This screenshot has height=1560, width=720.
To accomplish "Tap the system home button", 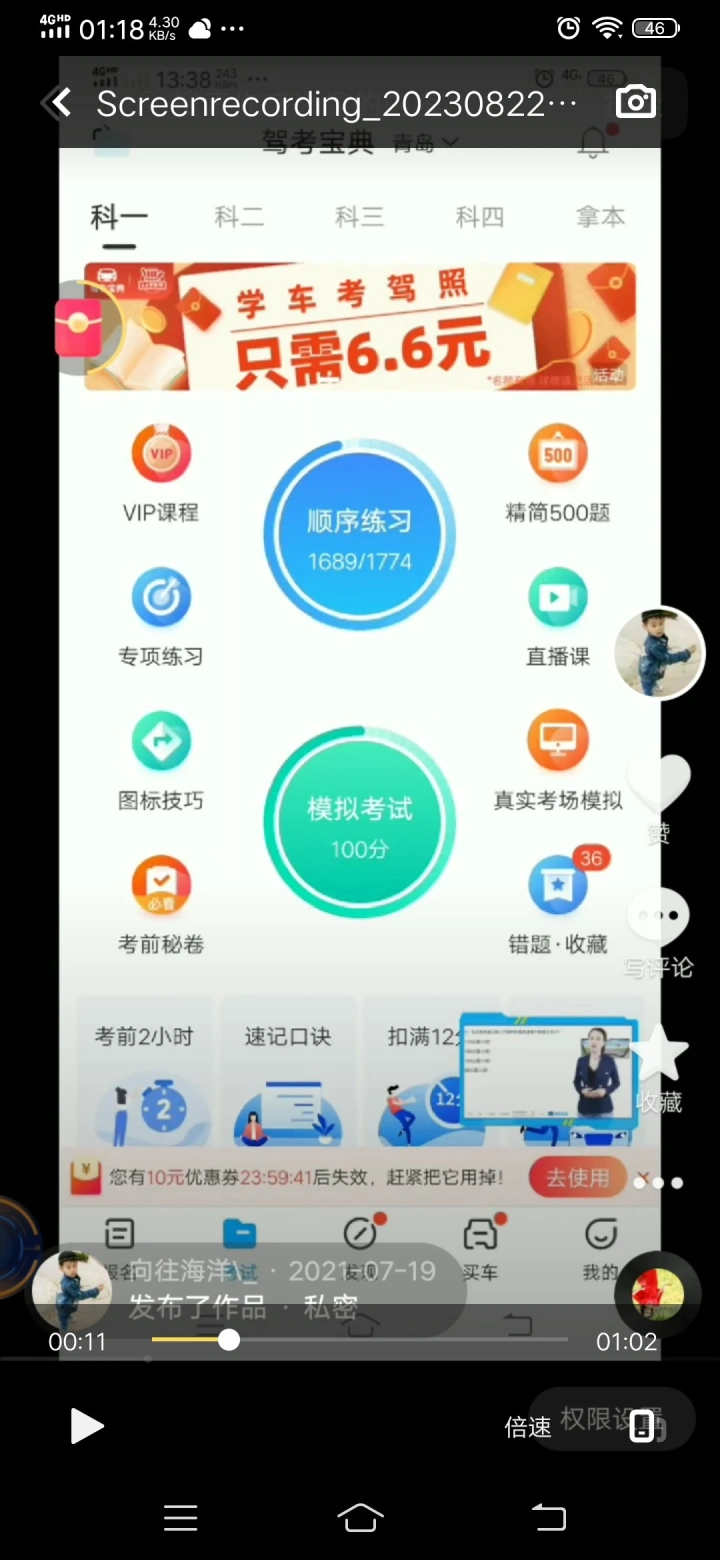I will [x=360, y=1518].
